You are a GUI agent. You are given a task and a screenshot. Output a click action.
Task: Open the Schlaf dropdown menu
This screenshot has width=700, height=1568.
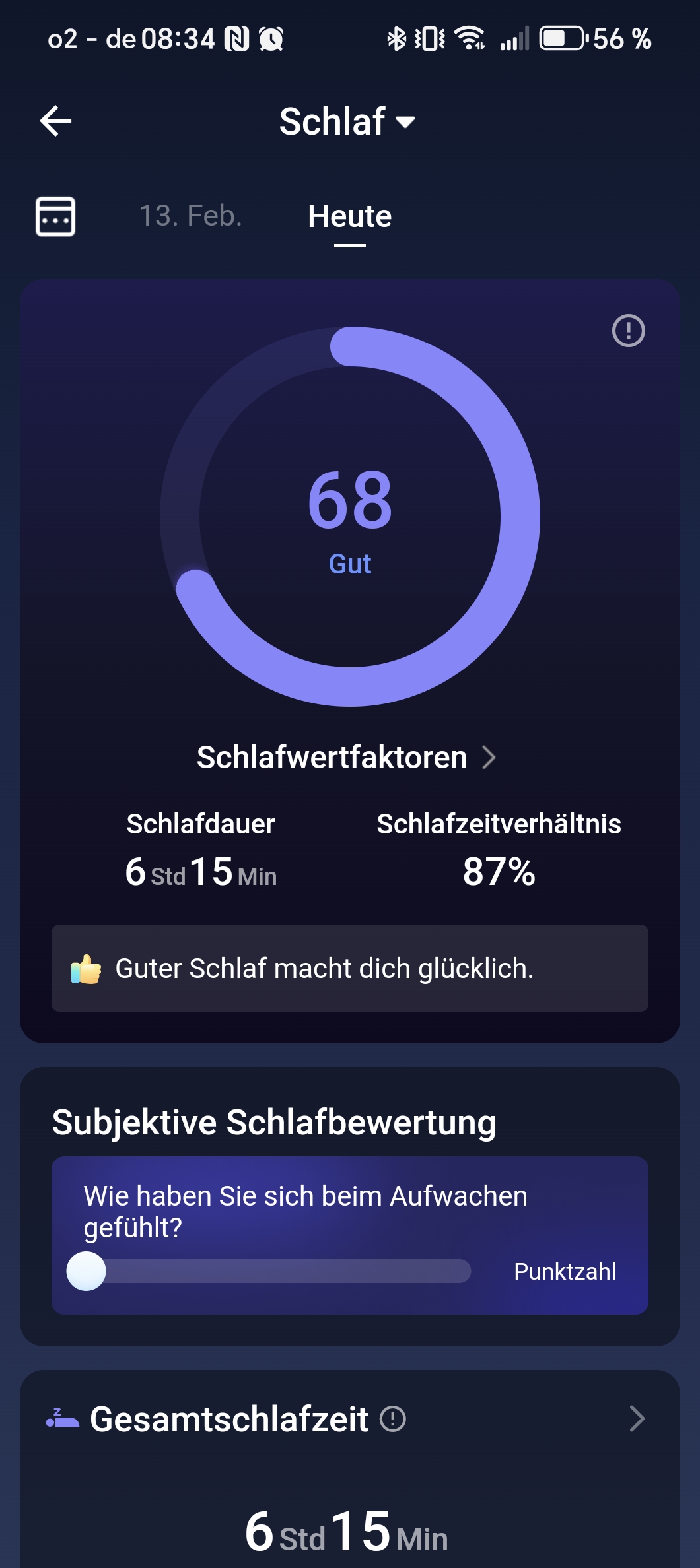pos(347,121)
